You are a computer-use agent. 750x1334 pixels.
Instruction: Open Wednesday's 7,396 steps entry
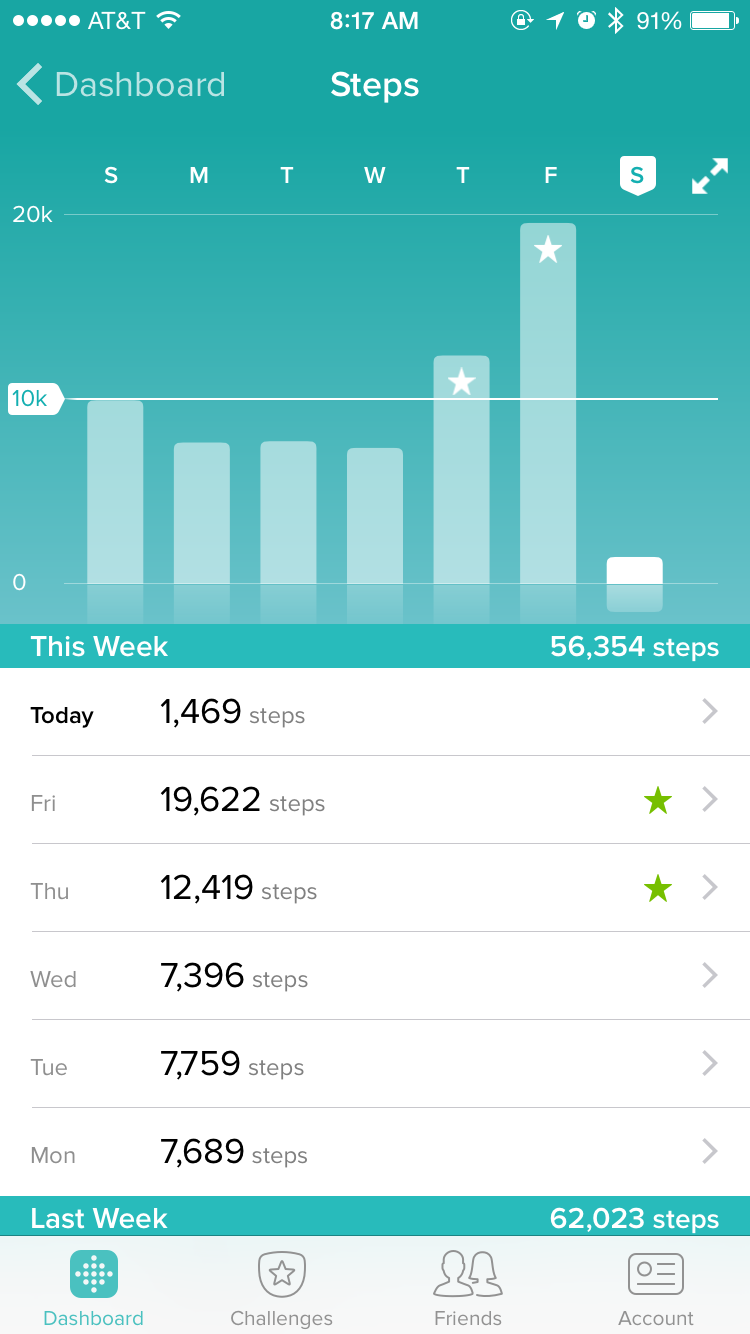tap(375, 976)
